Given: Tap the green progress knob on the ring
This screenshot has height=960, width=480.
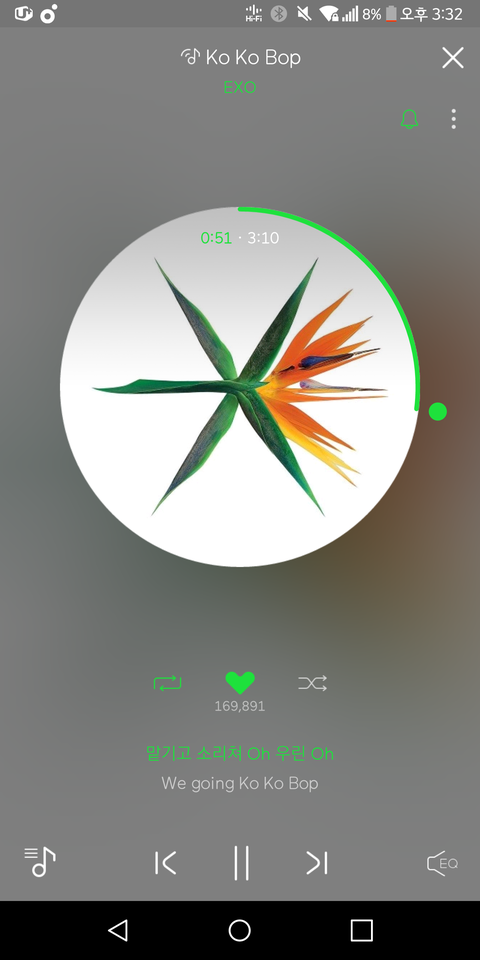Looking at the screenshot, I should tap(438, 411).
